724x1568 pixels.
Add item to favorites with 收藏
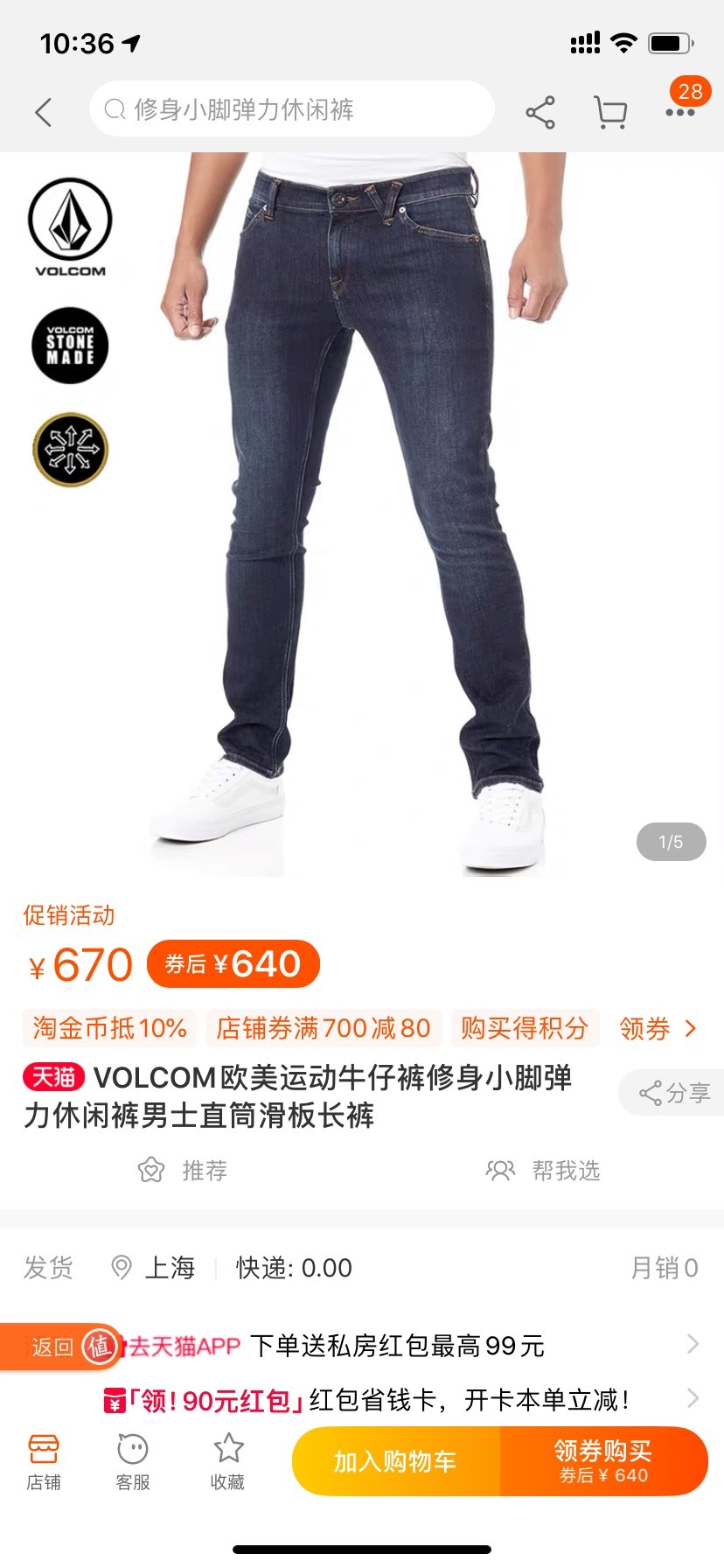point(227,1461)
